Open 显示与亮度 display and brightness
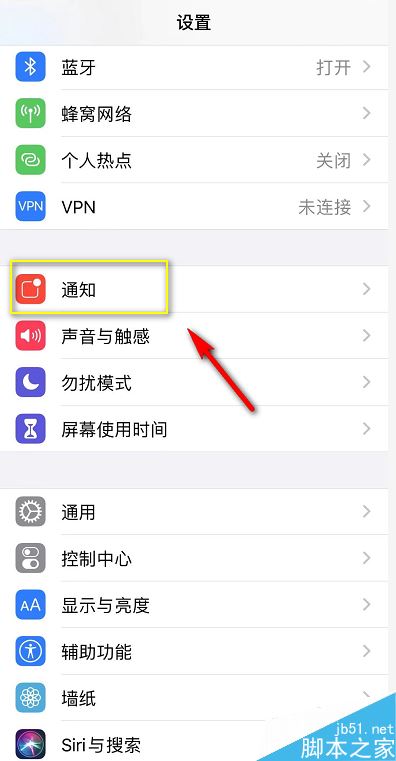This screenshot has height=761, width=396. (x=194, y=605)
